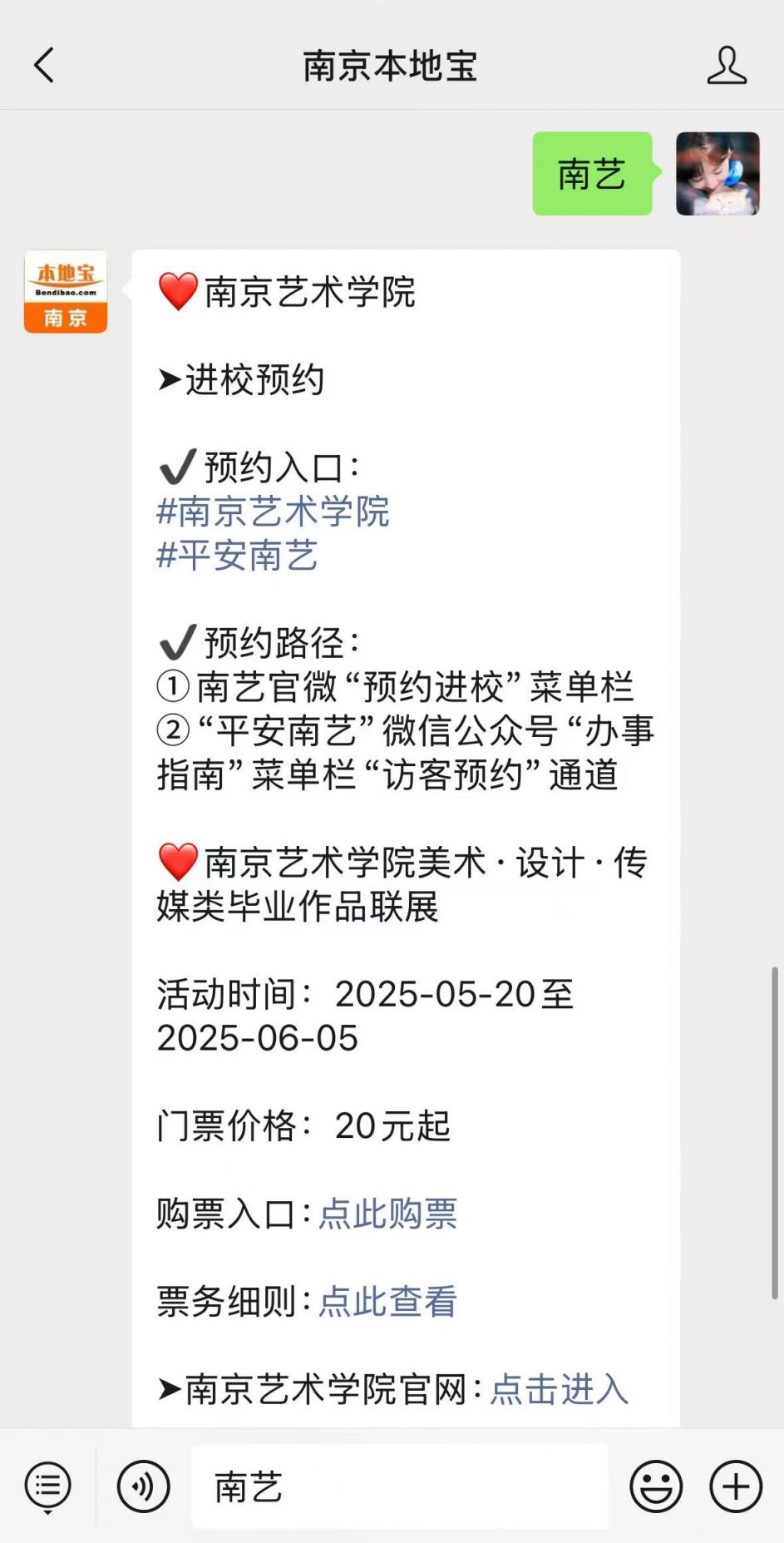The image size is (784, 1543).
Task: Open the #平安南艺 hashtag link
Action: coord(238,556)
